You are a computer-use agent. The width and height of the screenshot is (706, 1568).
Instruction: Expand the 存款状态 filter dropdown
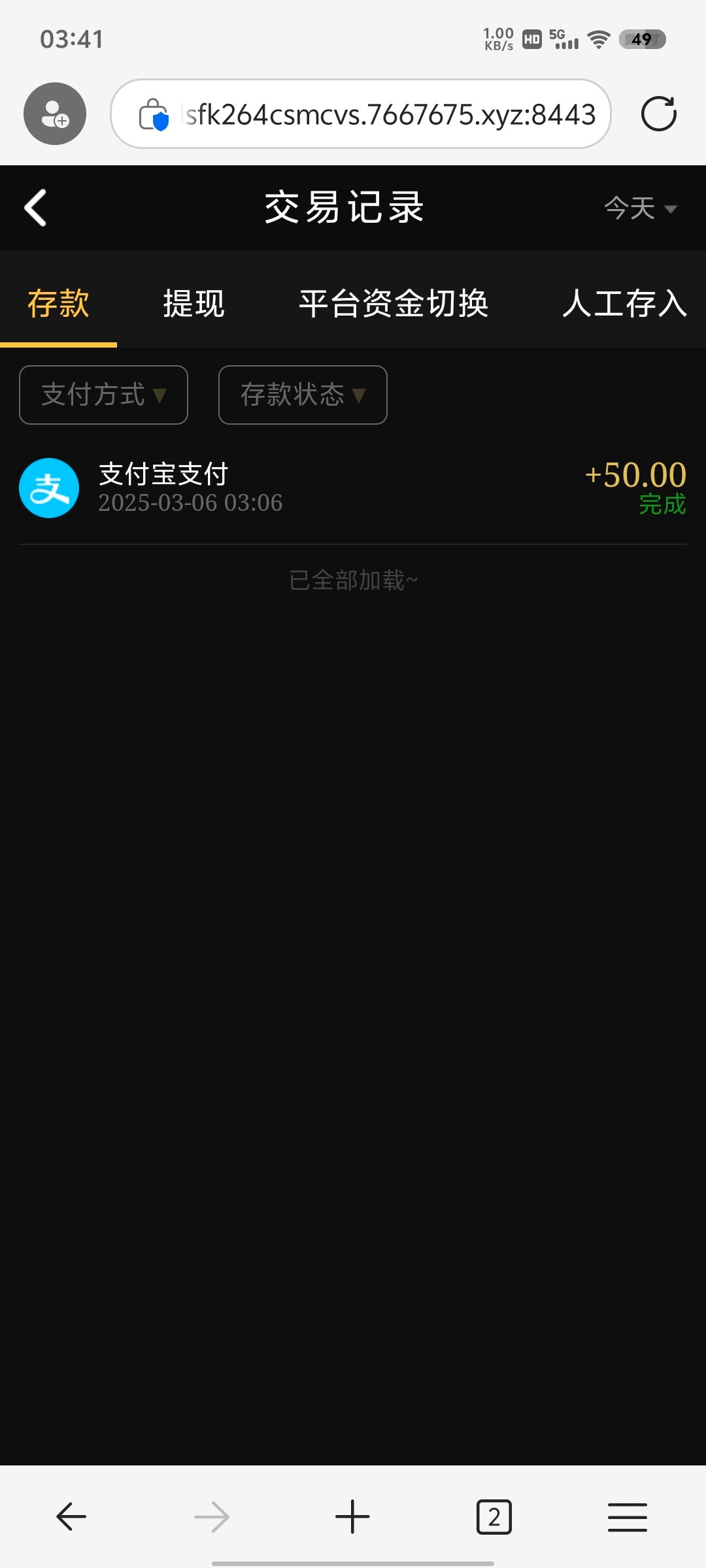(303, 395)
